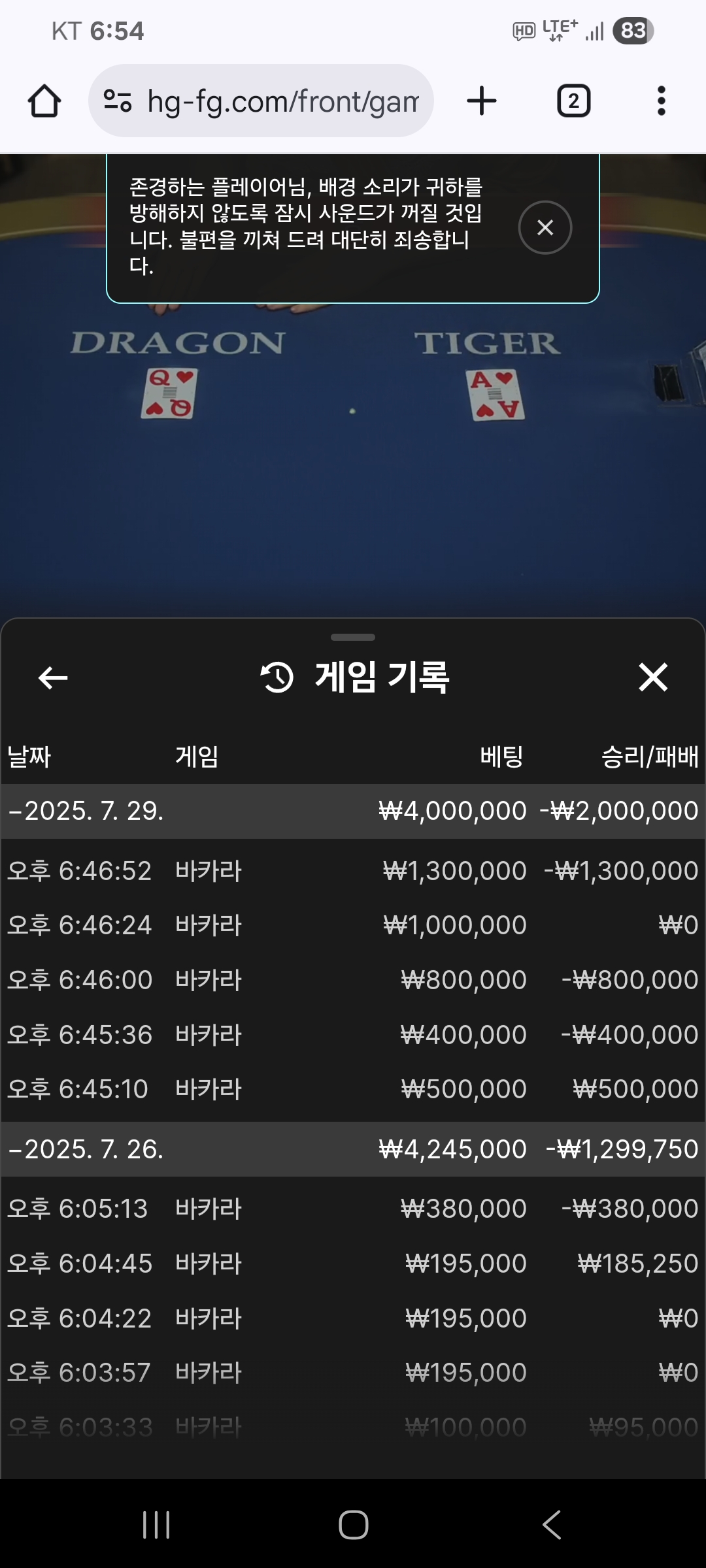The width and height of the screenshot is (706, 1568).
Task: Collapse the 2025. 7. 26. date group
Action: coord(86,1149)
